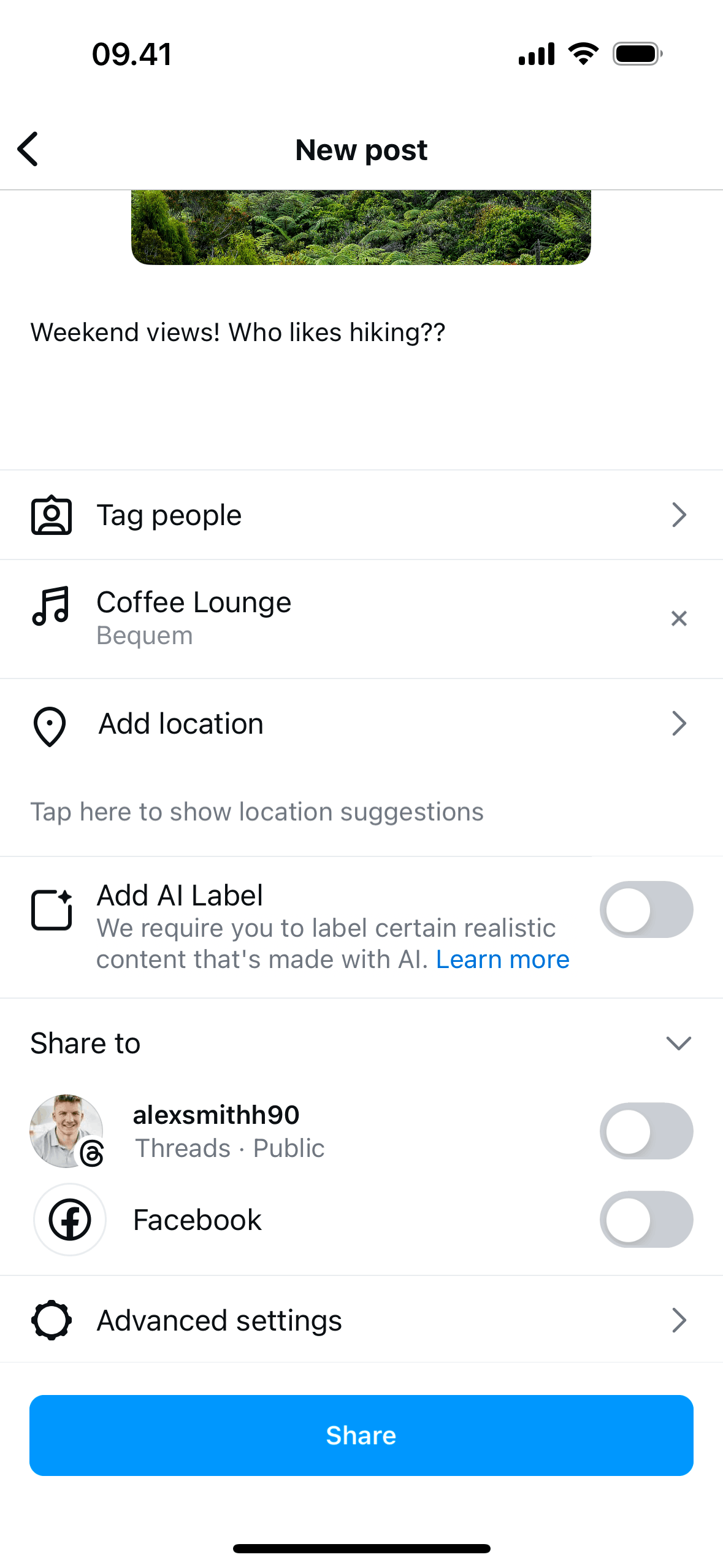723x1568 pixels.
Task: Go back from New post
Action: [x=28, y=149]
